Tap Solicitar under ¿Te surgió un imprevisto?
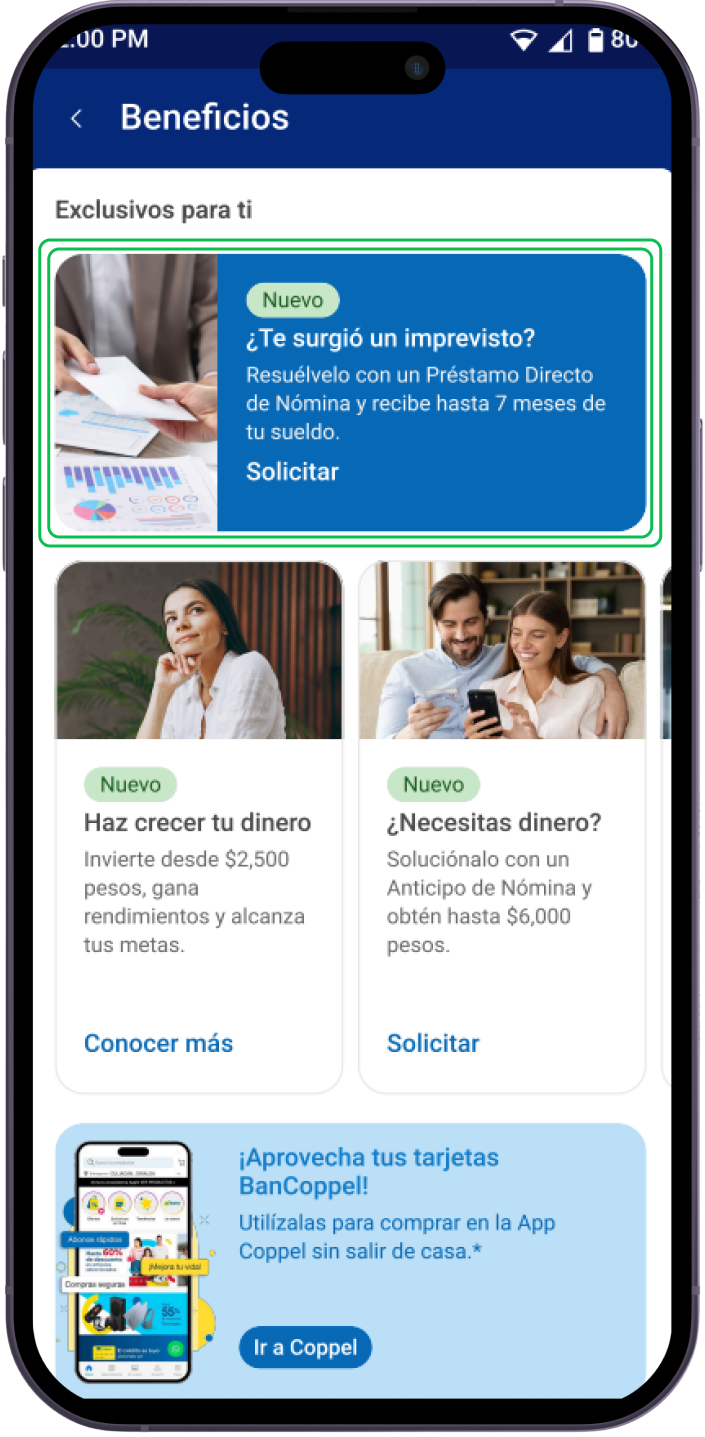This screenshot has height=1437, width=705. point(292,472)
